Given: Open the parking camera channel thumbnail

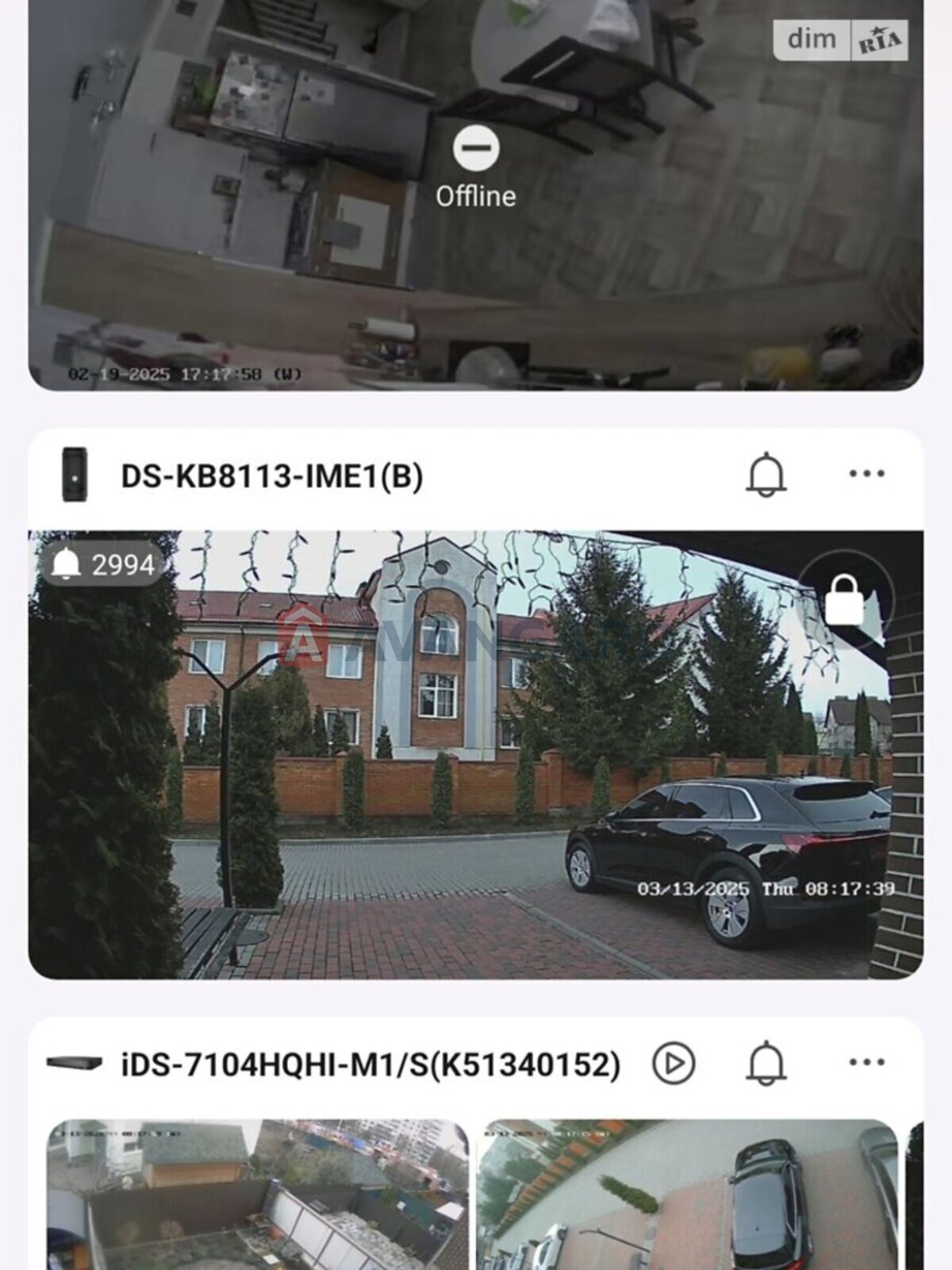Looking at the screenshot, I should [687, 1195].
